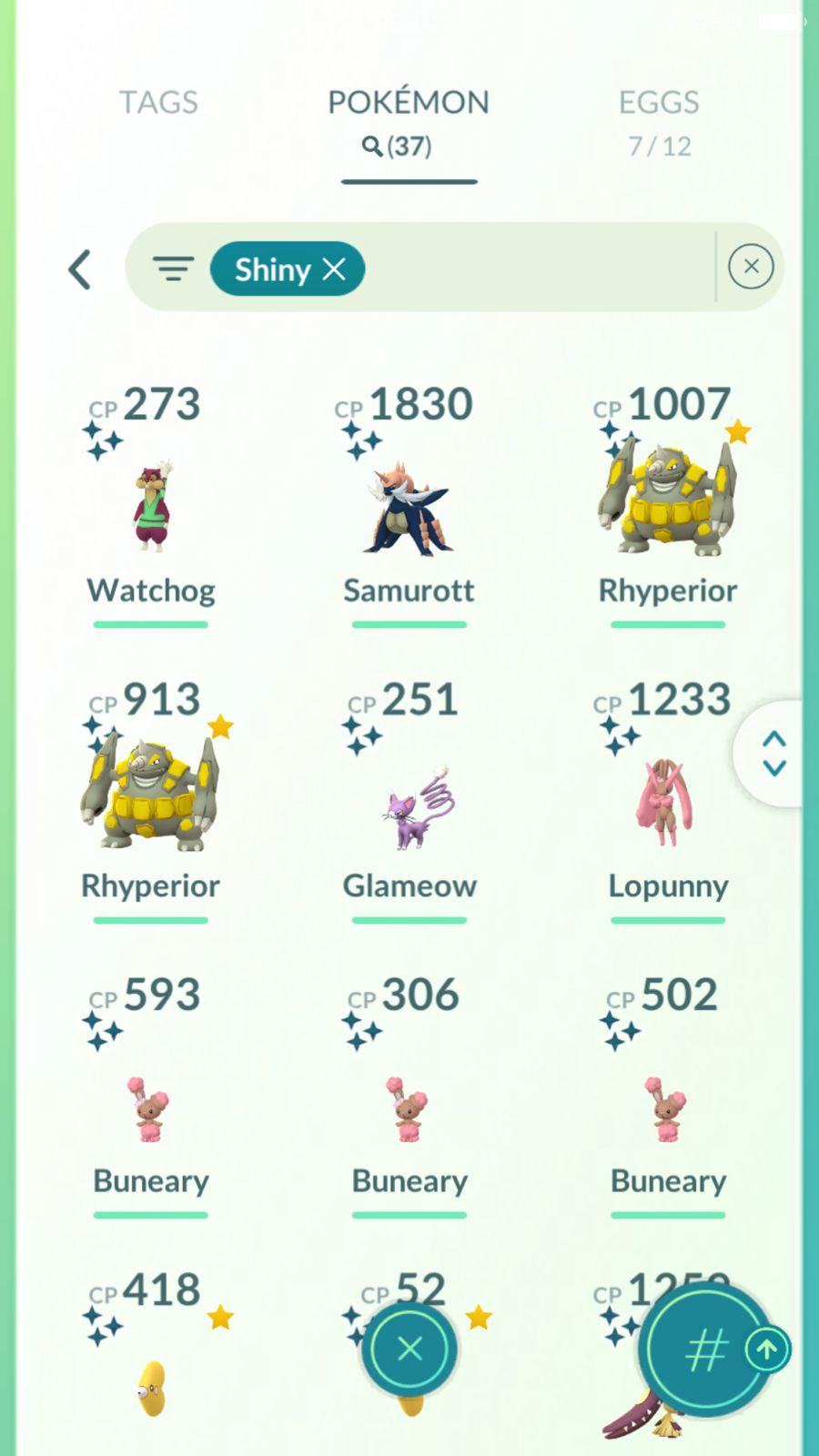Tap the quick scroll handle
This screenshot has height=1456, width=819.
(773, 753)
